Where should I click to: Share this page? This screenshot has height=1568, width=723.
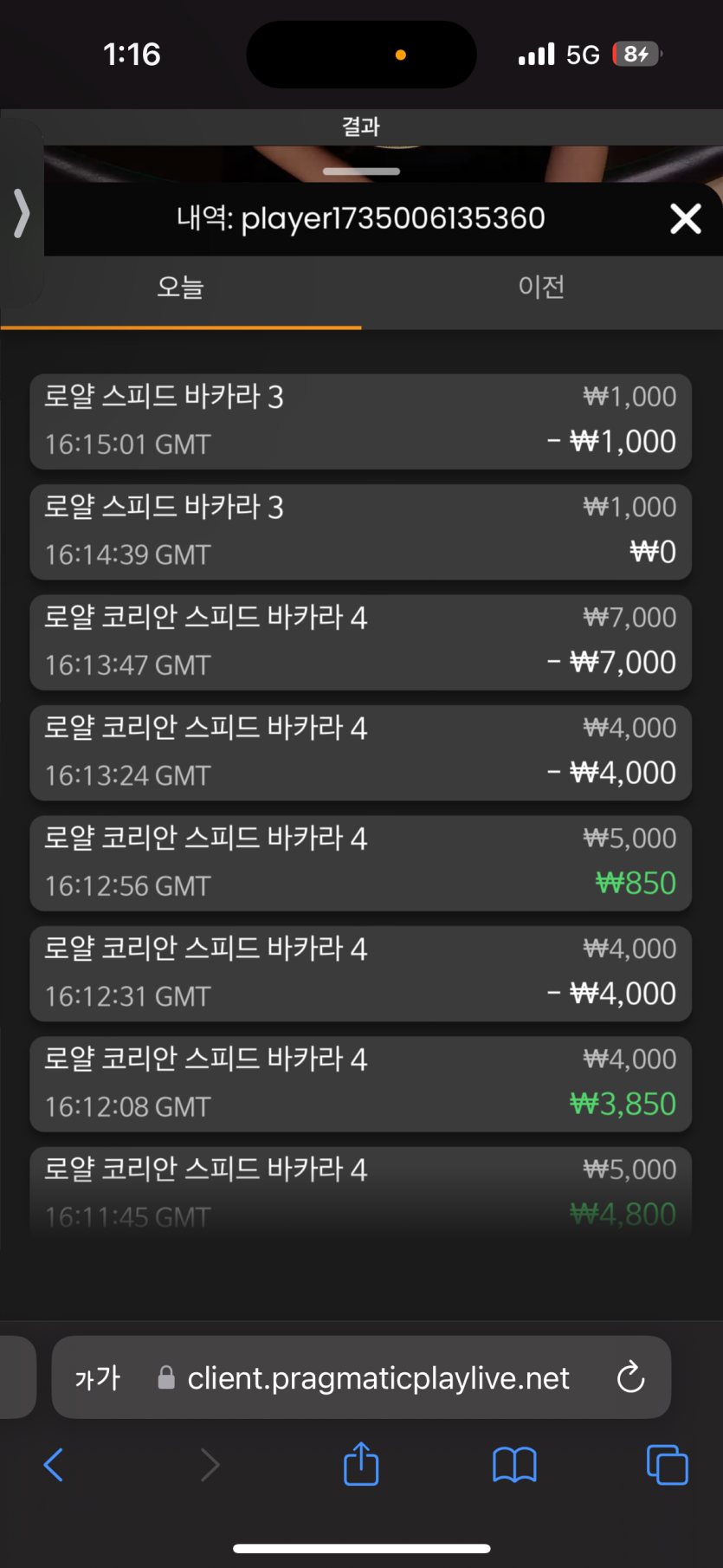(361, 1463)
